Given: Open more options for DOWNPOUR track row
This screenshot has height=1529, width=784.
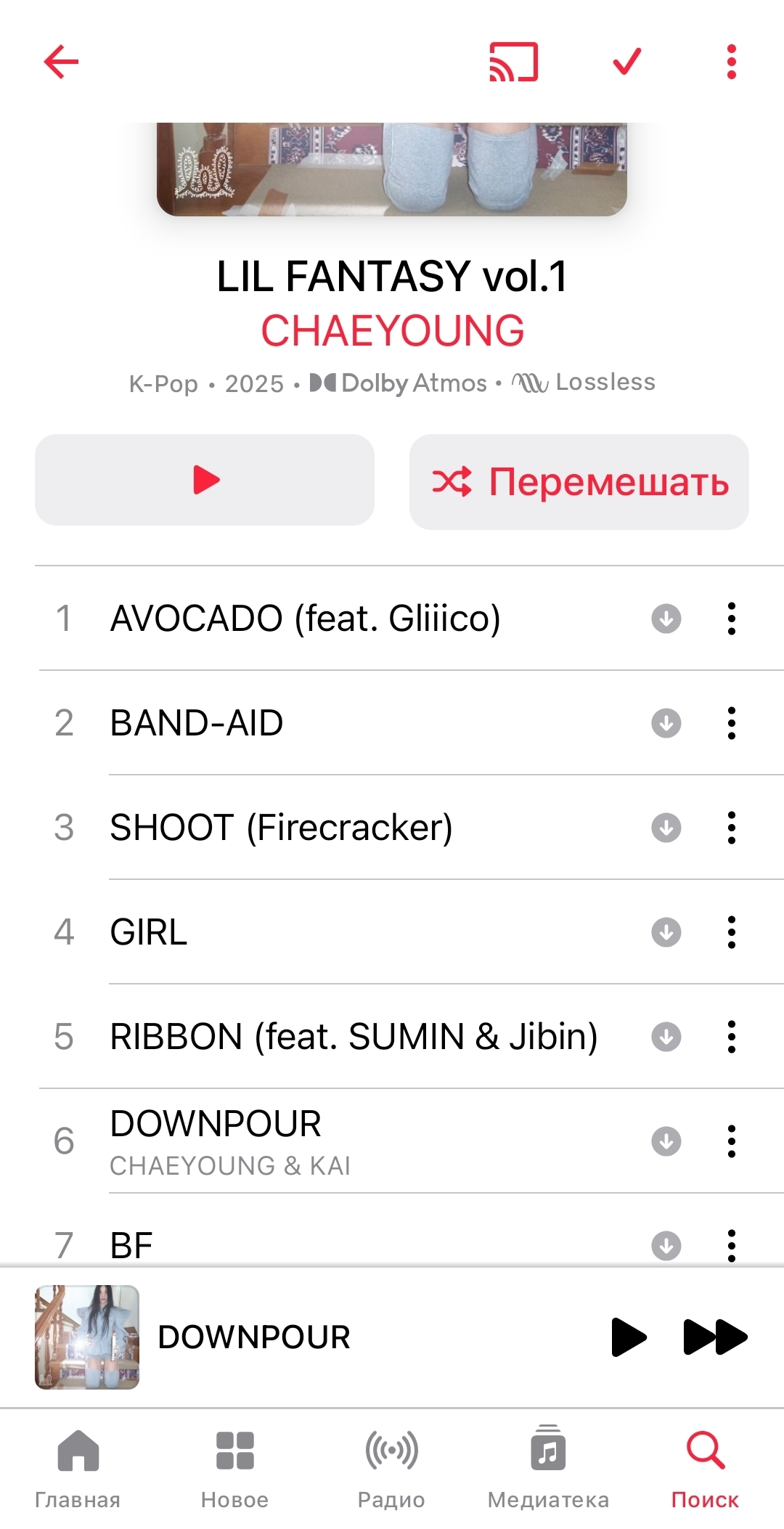Looking at the screenshot, I should click(731, 1141).
